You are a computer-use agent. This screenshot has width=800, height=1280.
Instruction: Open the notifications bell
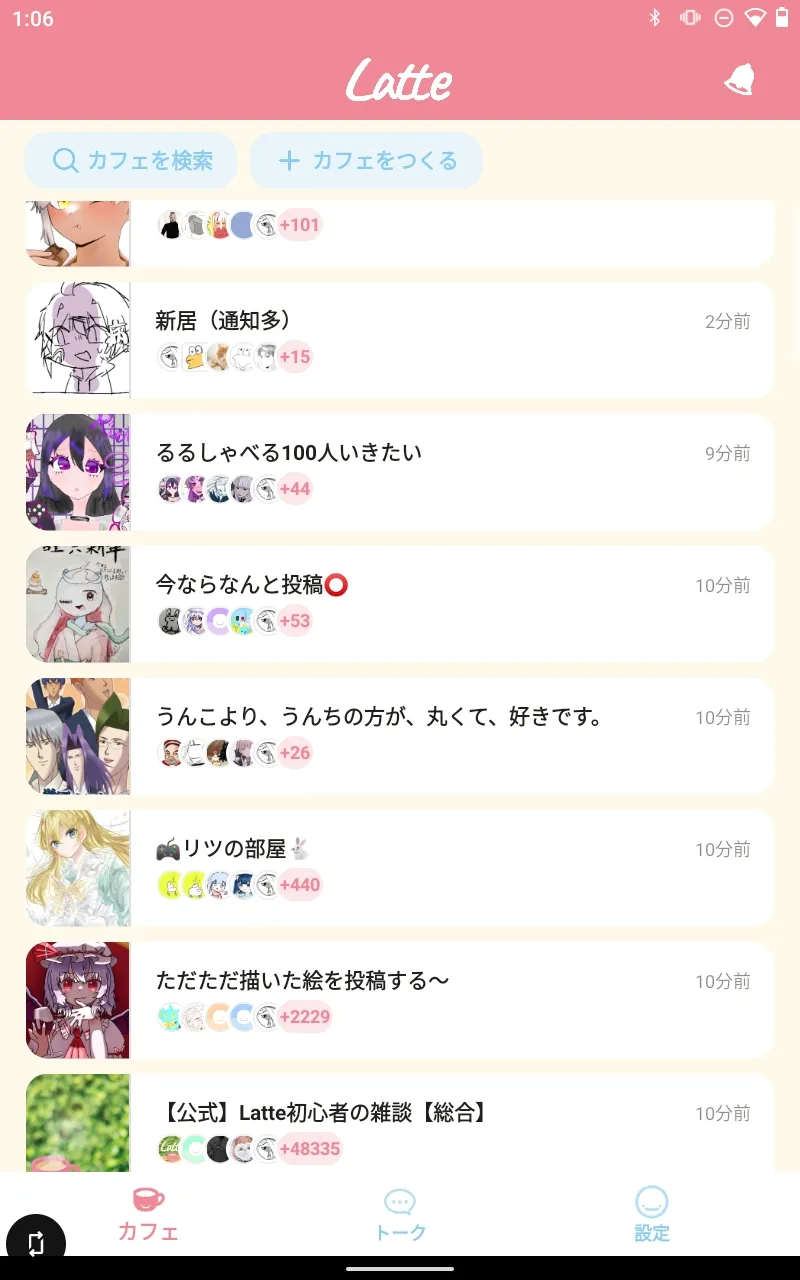739,80
